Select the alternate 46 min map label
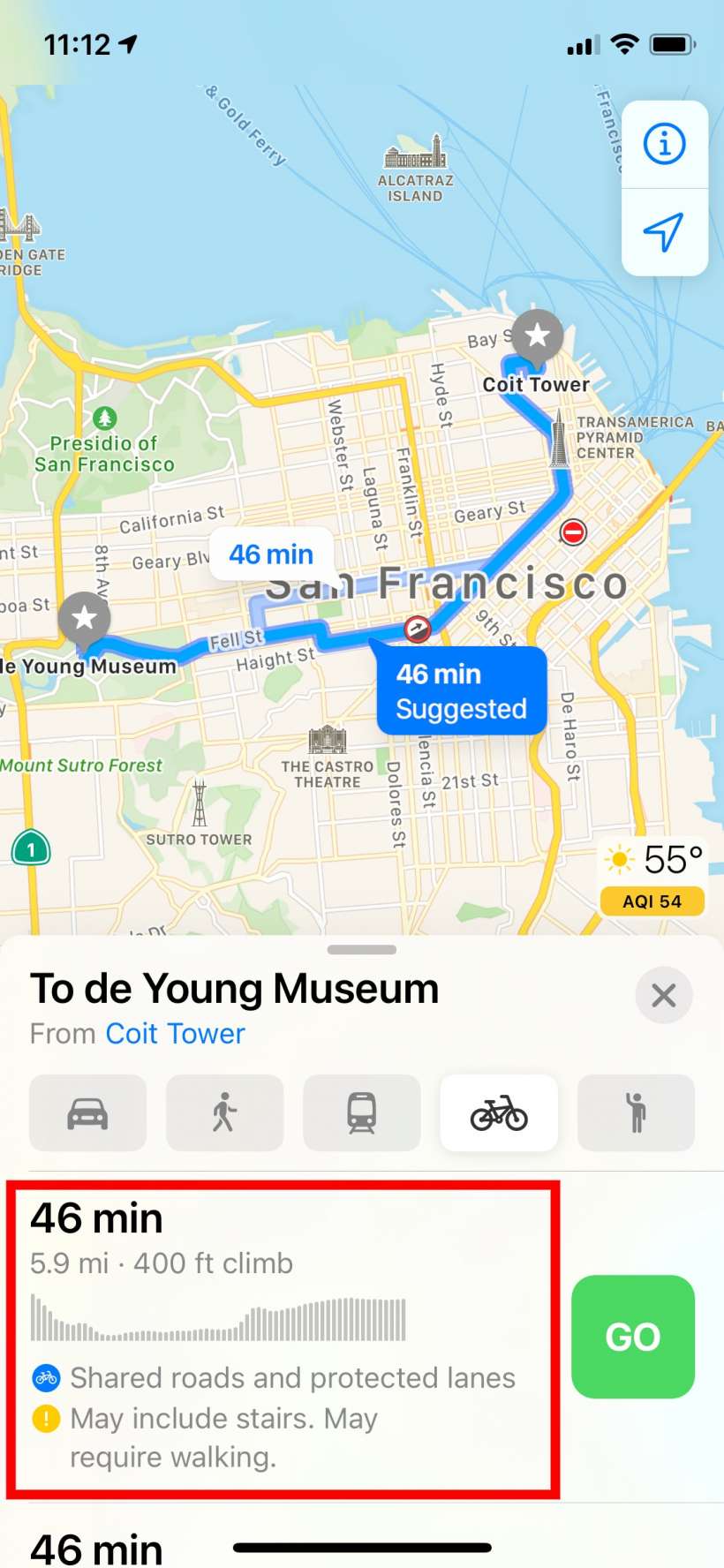 click(x=271, y=554)
